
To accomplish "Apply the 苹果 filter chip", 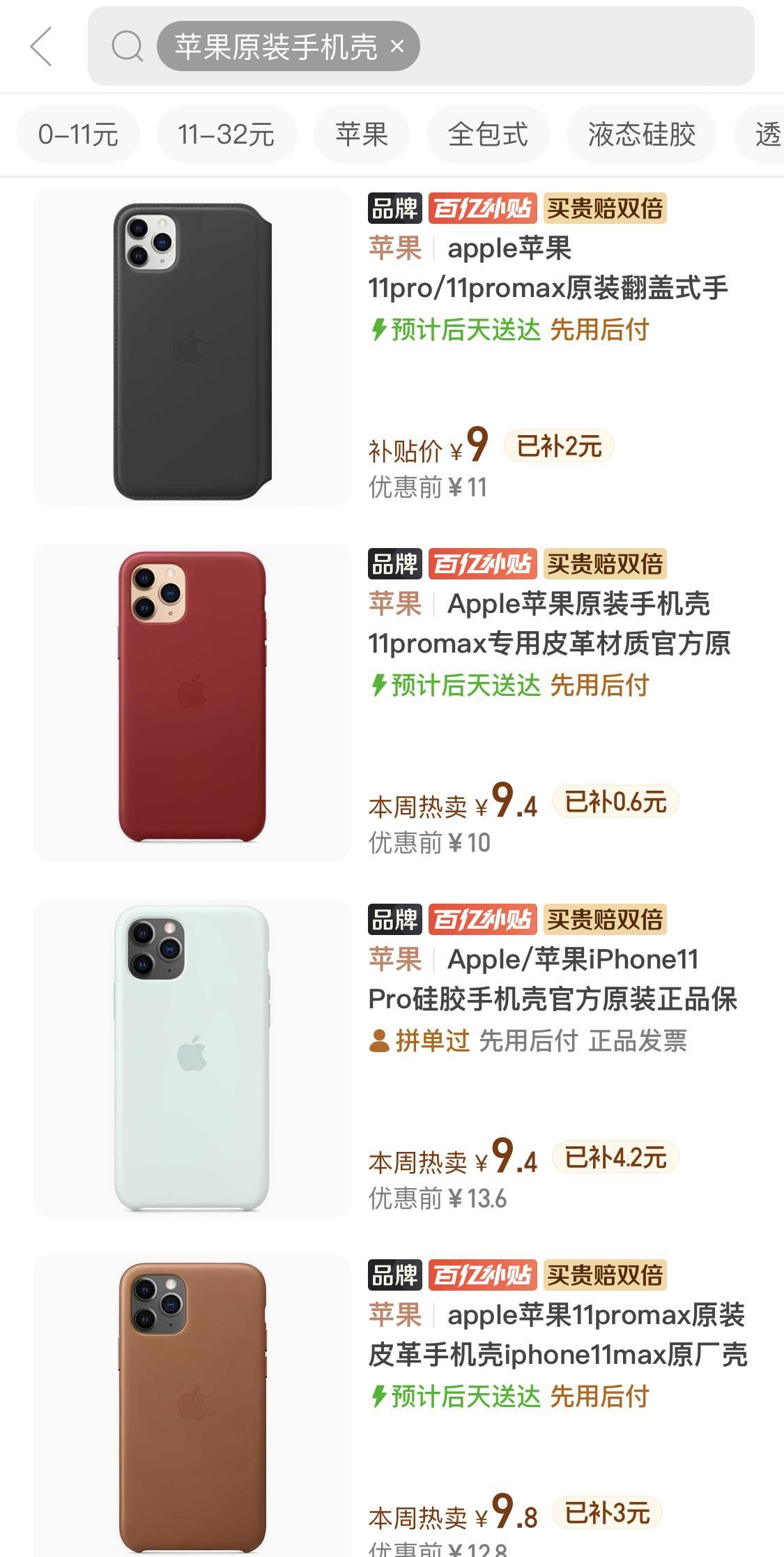I will pyautogui.click(x=361, y=134).
